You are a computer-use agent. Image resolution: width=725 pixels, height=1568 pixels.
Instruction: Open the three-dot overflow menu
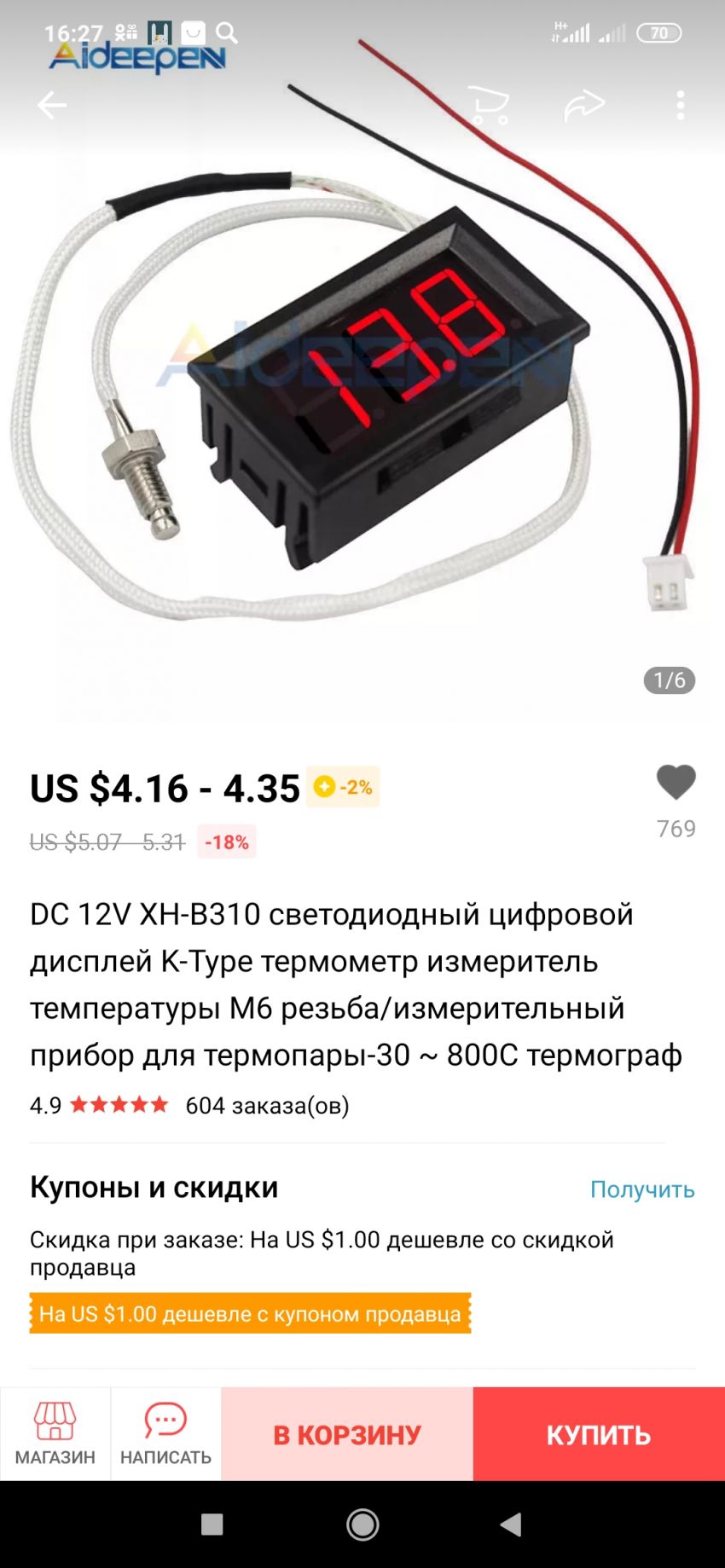click(x=680, y=106)
